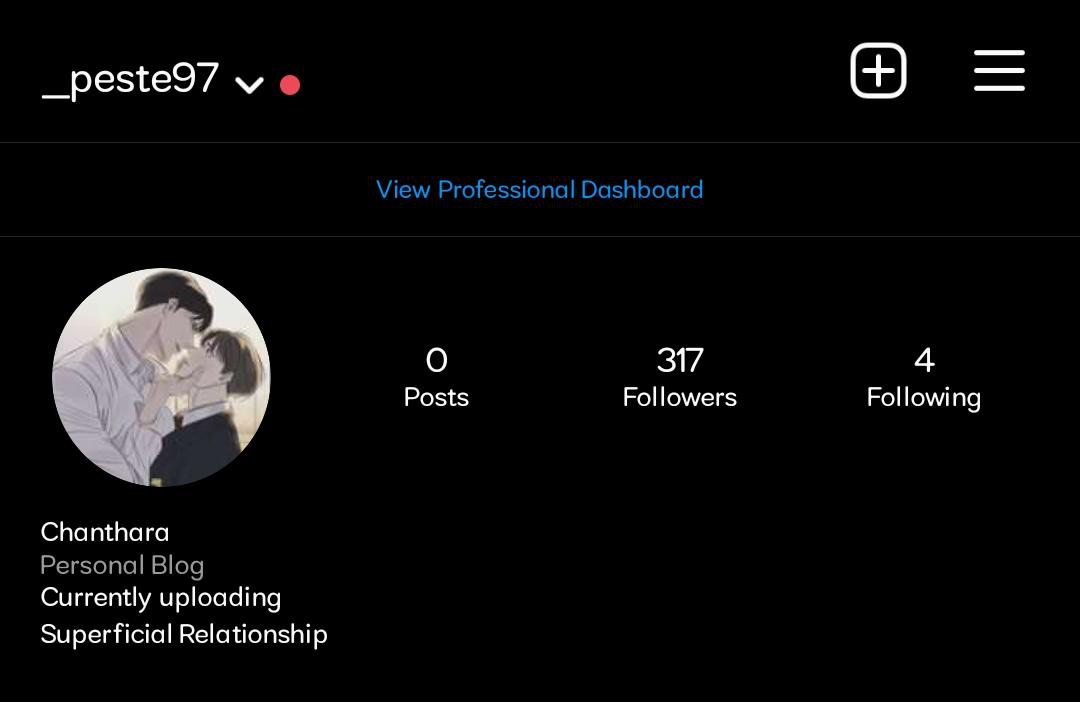View Professional Dashboard
This screenshot has height=702, width=1080.
[540, 190]
